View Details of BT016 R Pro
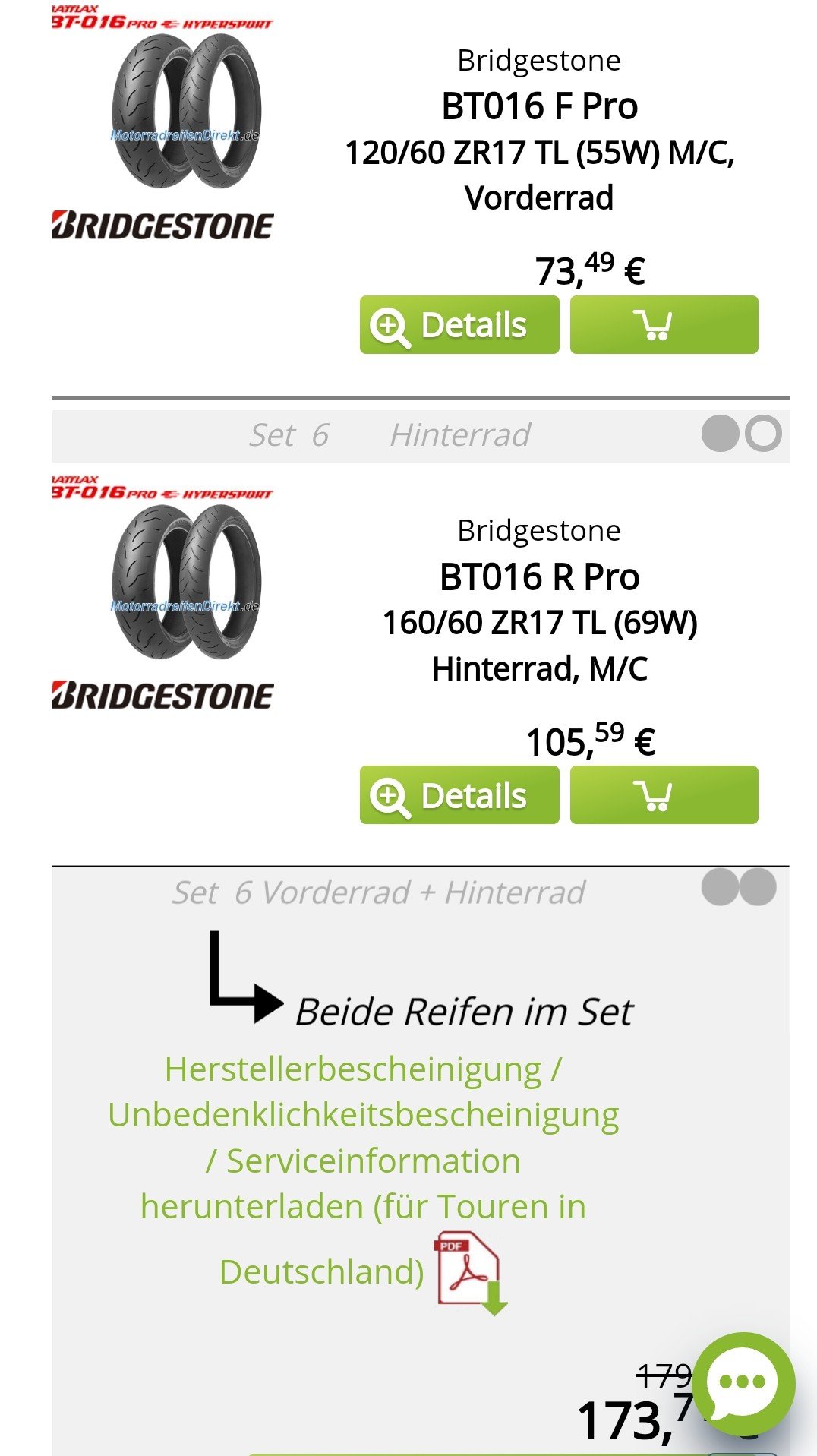817x1456 pixels. coord(459,795)
